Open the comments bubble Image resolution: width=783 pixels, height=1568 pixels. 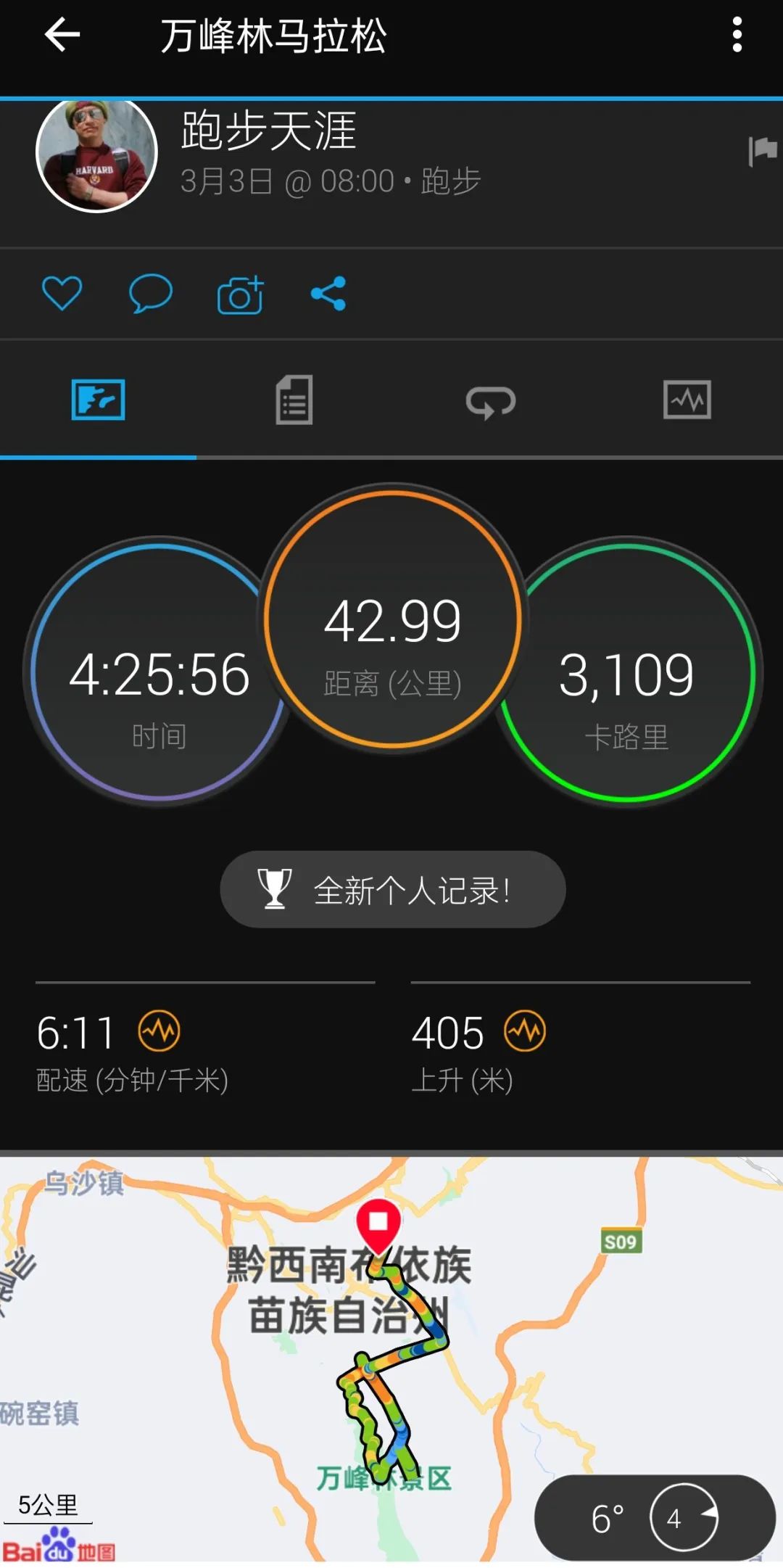point(150,294)
